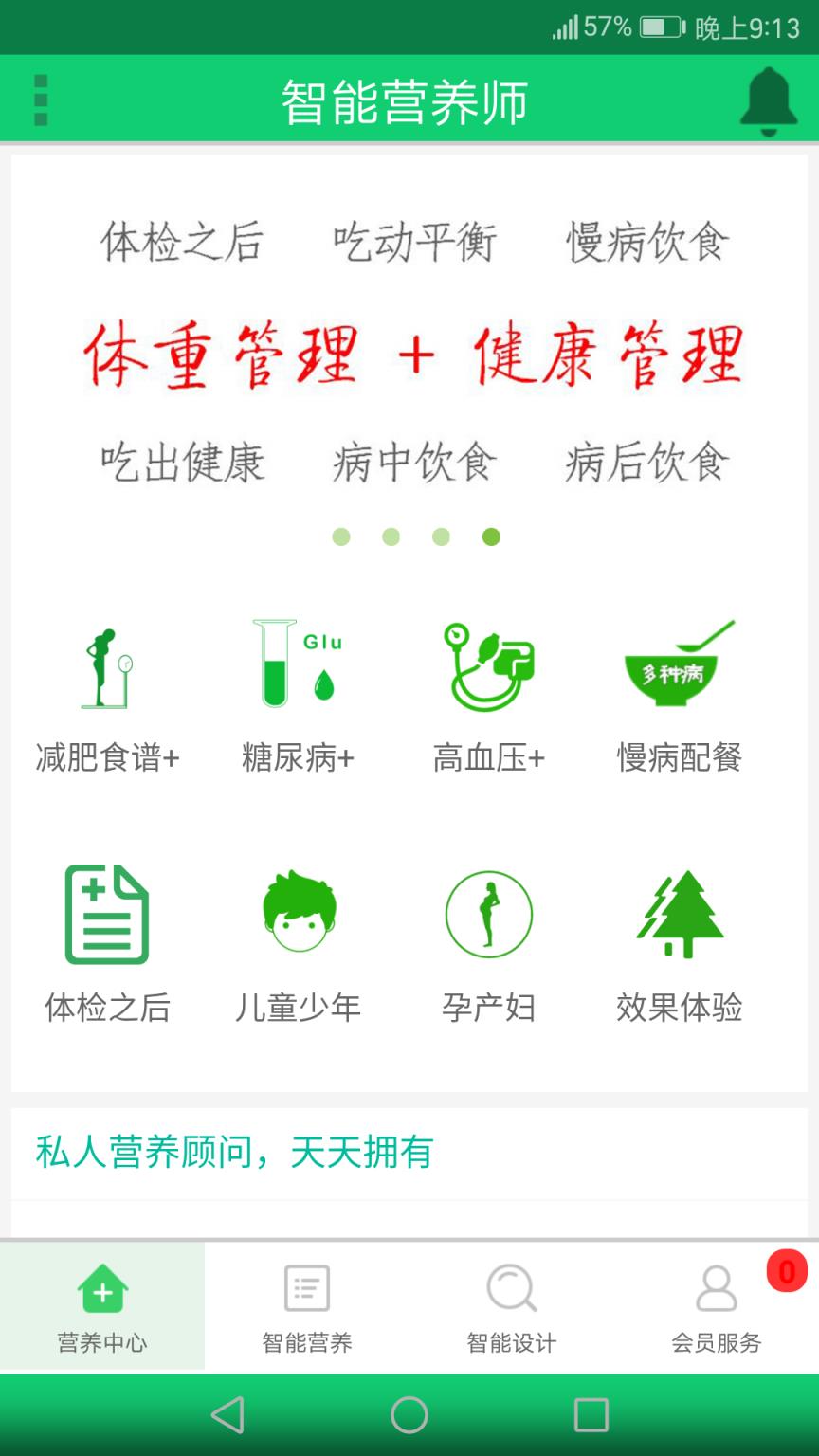This screenshot has height=1456, width=819.
Task: Open the hamburger menu in the top bar
Action: pyautogui.click(x=38, y=99)
